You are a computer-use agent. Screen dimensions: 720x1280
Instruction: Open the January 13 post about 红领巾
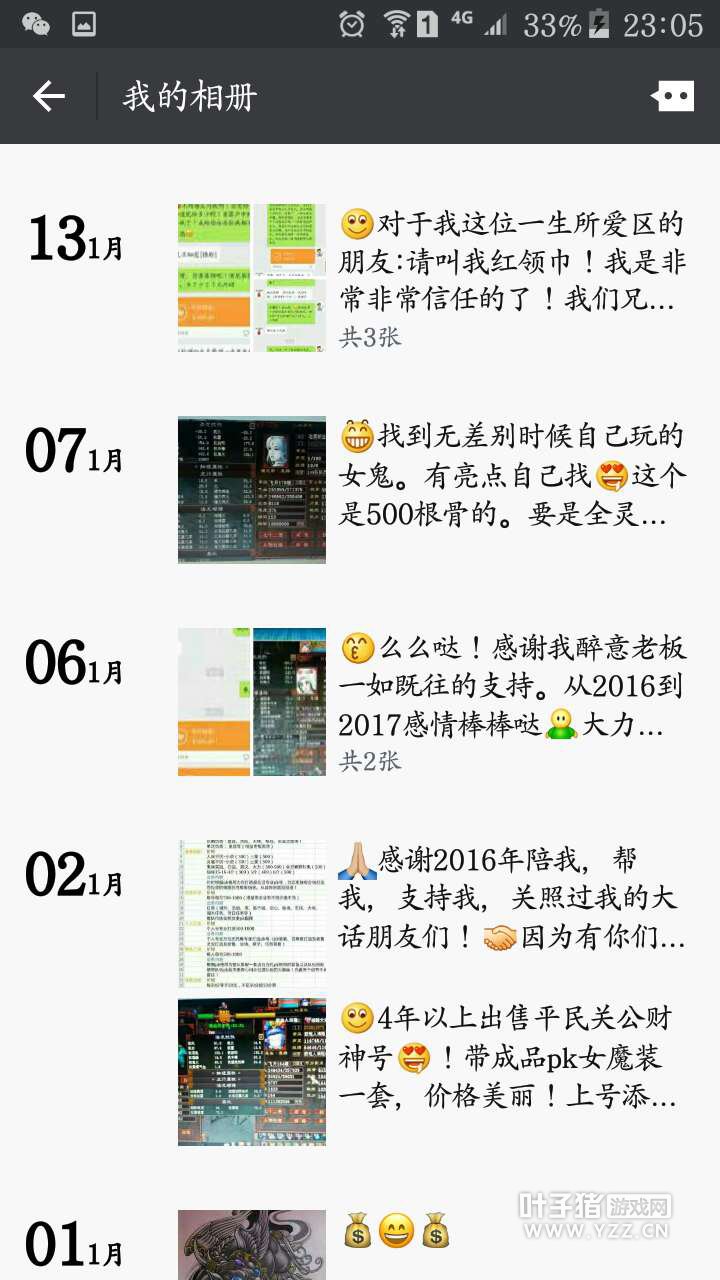pos(512,262)
